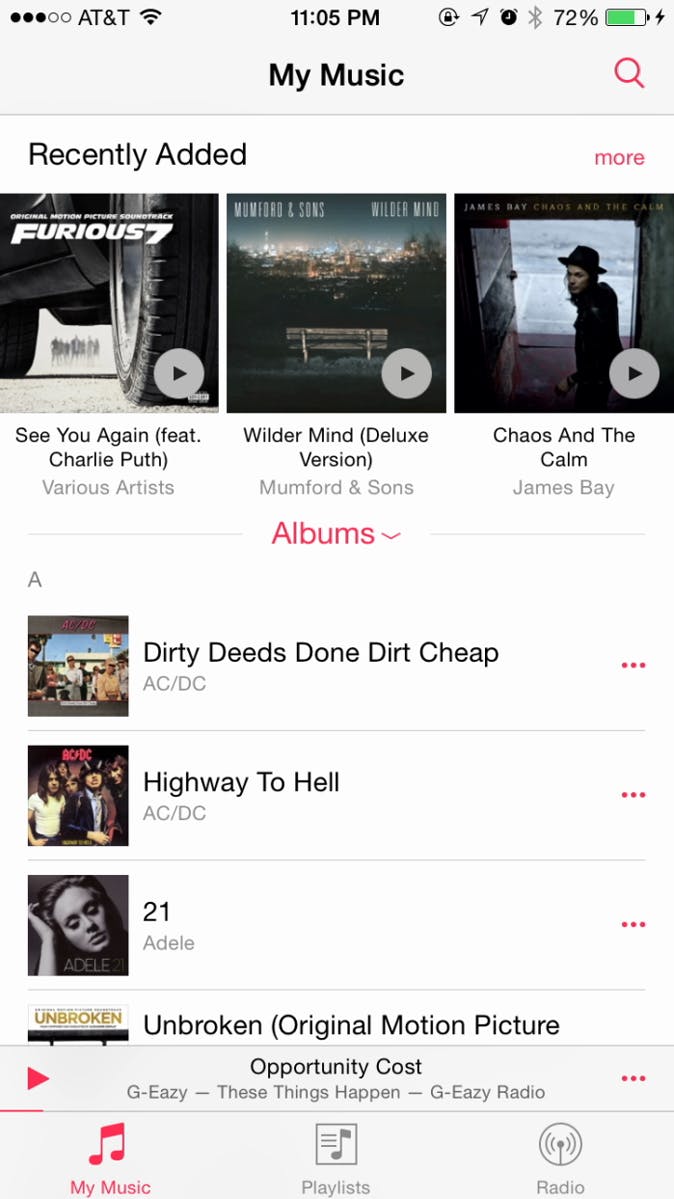Switch to the Playlists tab
The image size is (674, 1199).
[336, 1157]
